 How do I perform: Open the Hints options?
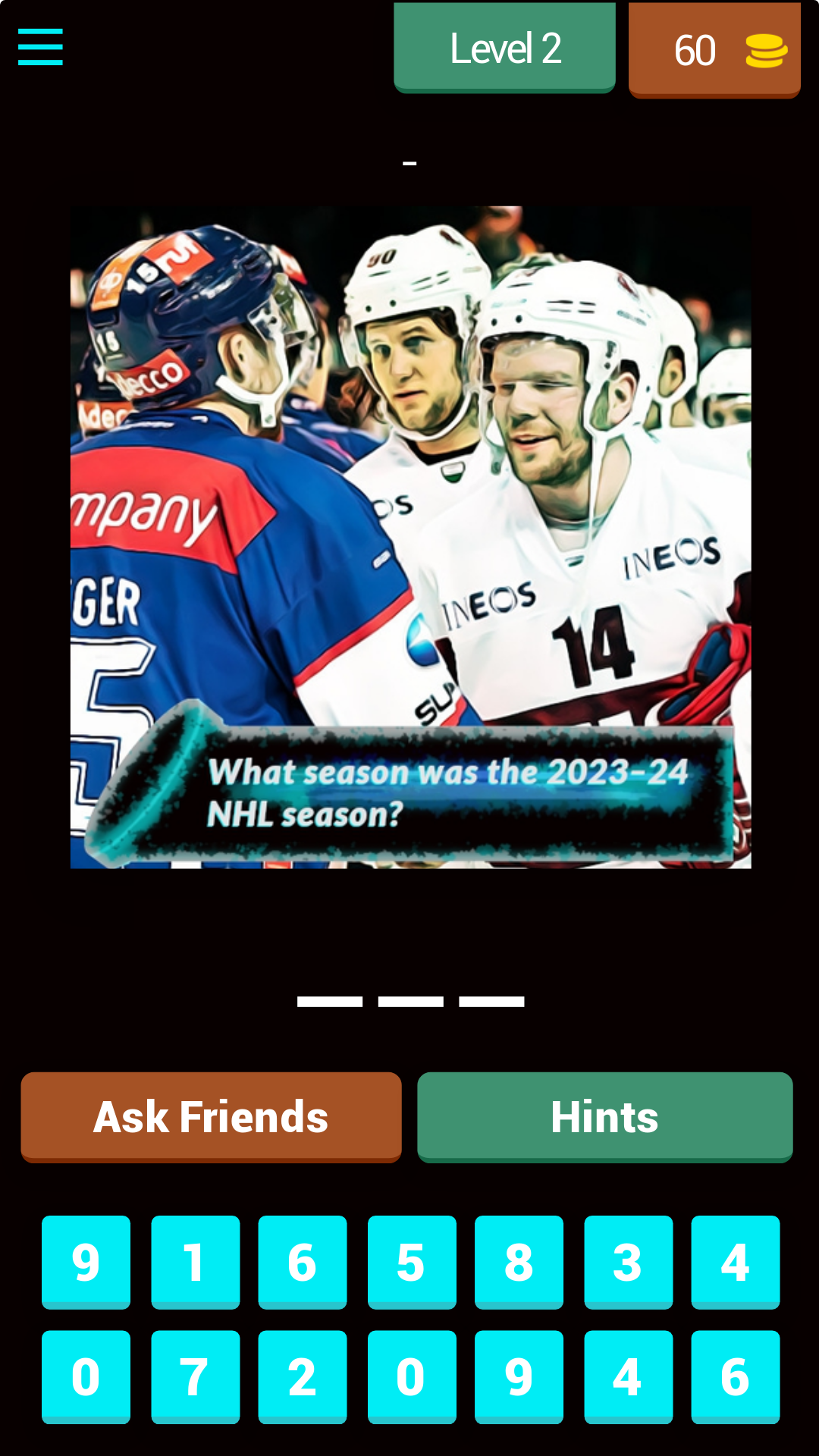tap(604, 1116)
